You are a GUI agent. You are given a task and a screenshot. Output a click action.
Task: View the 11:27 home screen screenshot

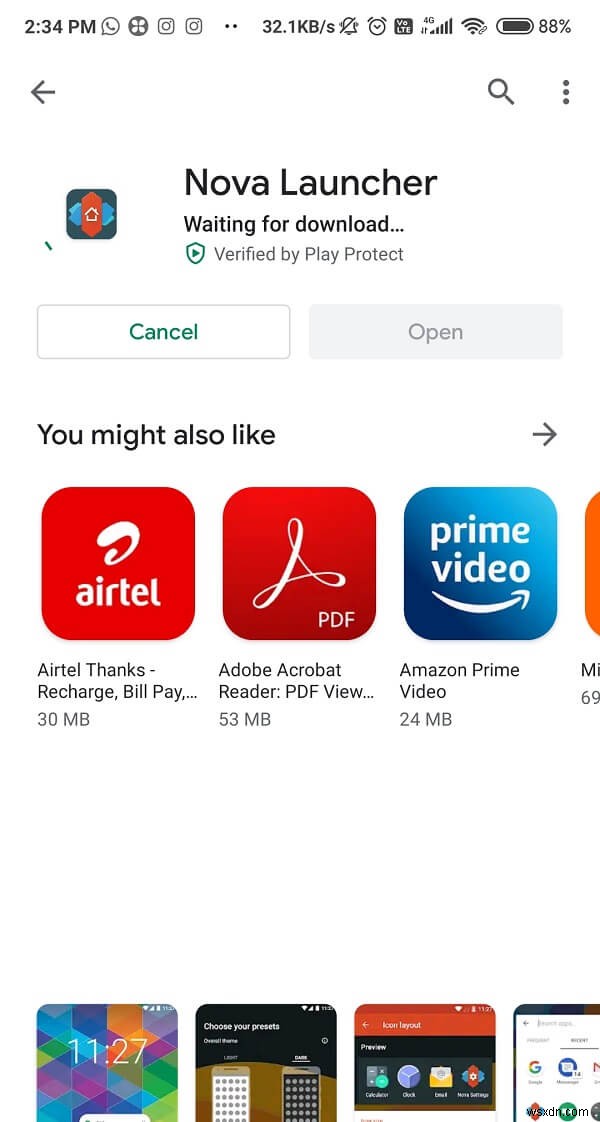(107, 1062)
